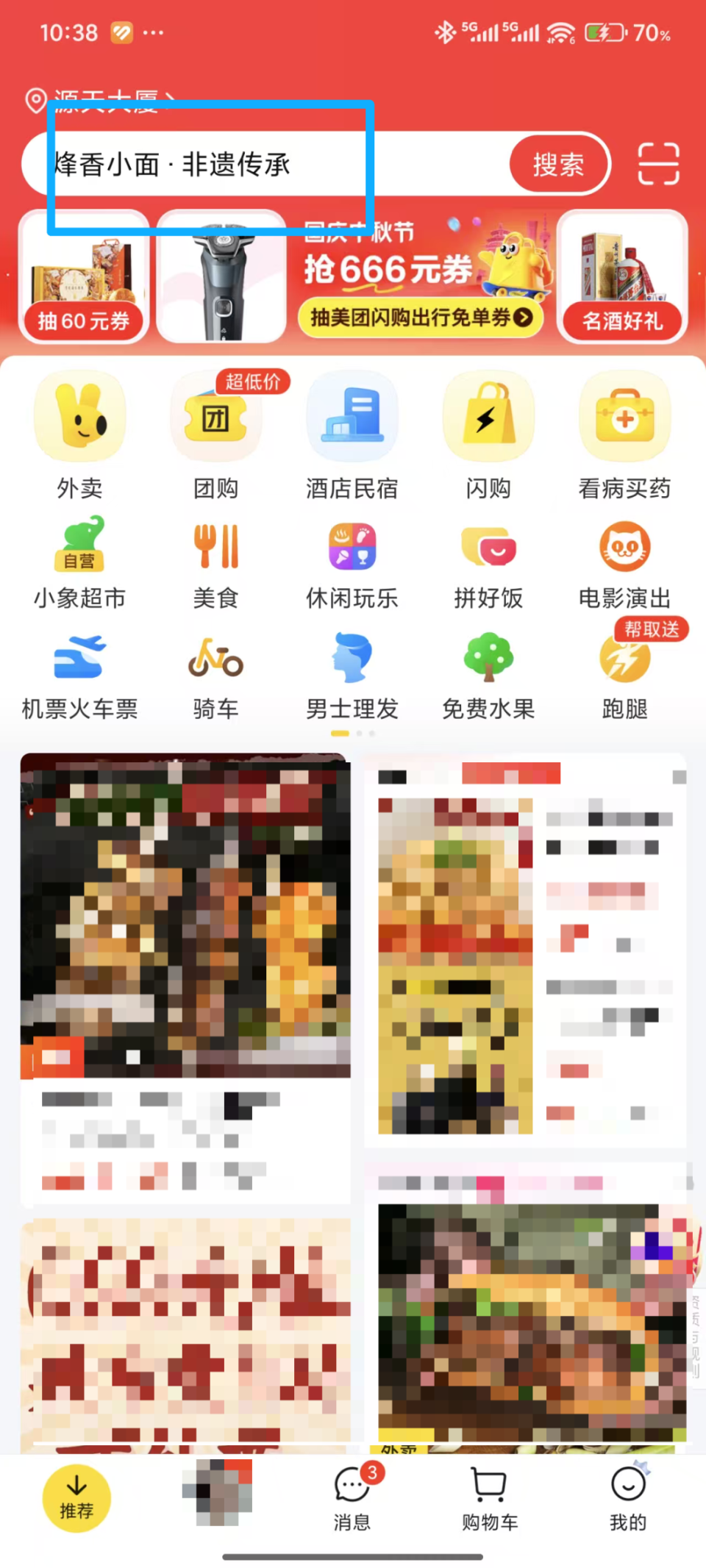Viewport: 706px width, 1568px height.
Task: Open the 休闲玩乐 entertainment icon
Action: [x=352, y=562]
